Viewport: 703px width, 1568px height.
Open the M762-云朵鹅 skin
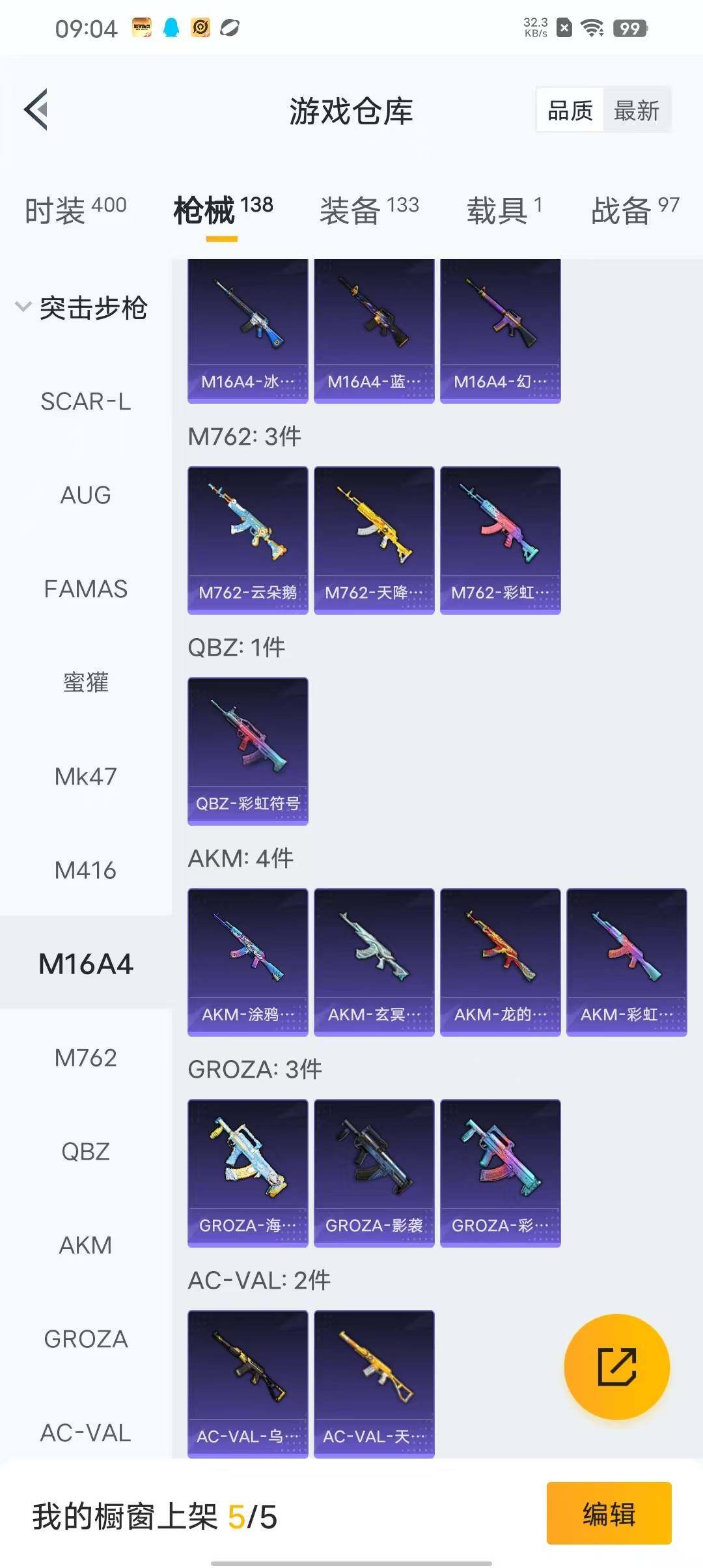click(247, 539)
